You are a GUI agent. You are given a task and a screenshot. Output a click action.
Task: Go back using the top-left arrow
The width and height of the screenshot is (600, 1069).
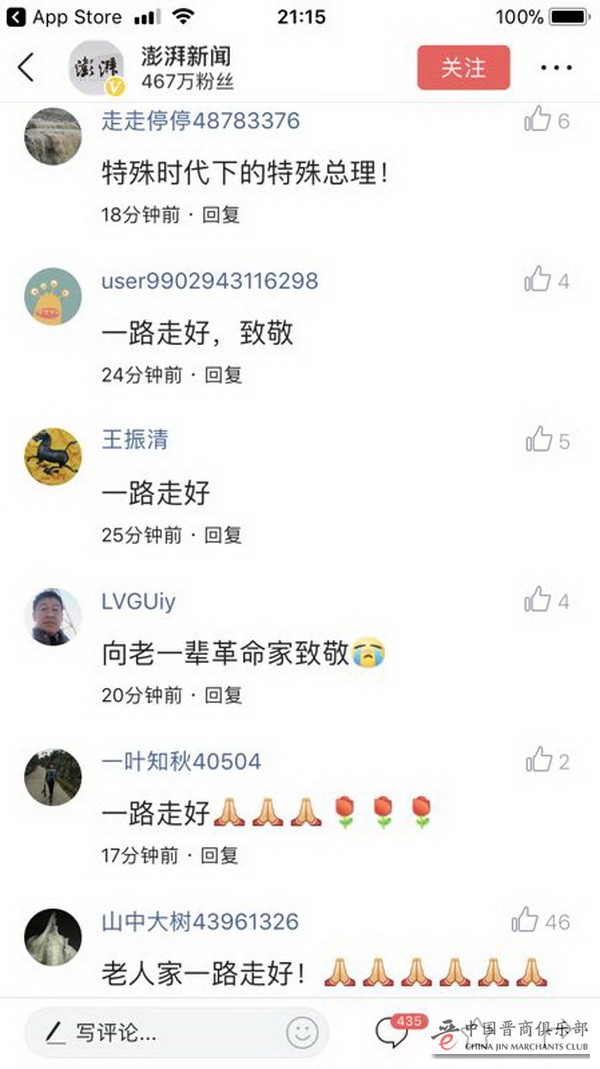tap(27, 67)
